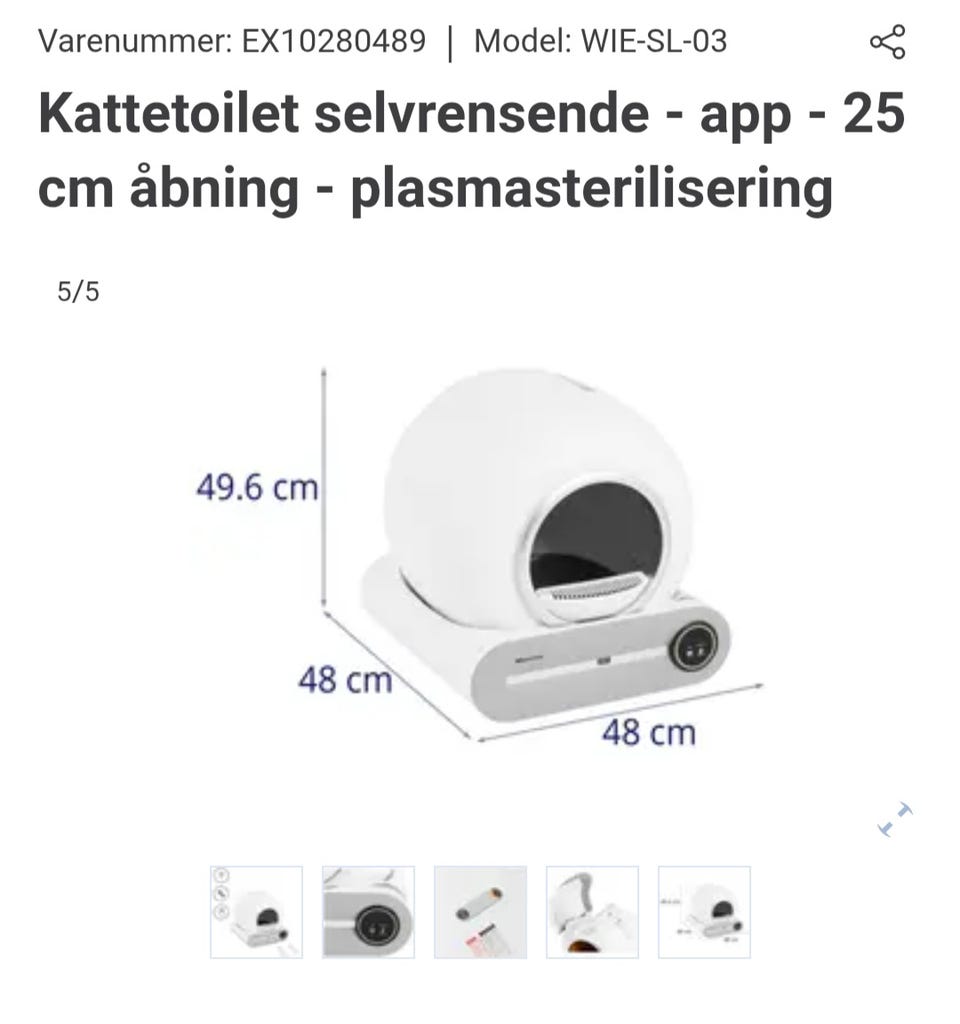
Task: Click the control dial shown in second thumbnail
Action: pyautogui.click(x=376, y=928)
